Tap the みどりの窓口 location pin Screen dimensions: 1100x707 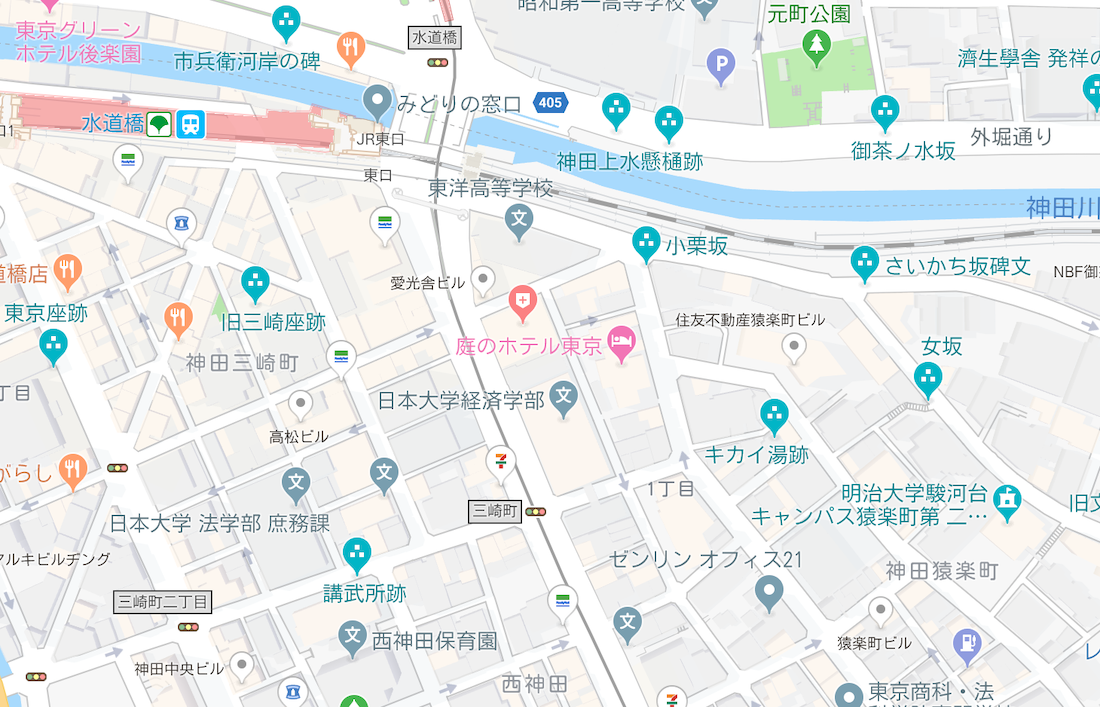point(377,100)
